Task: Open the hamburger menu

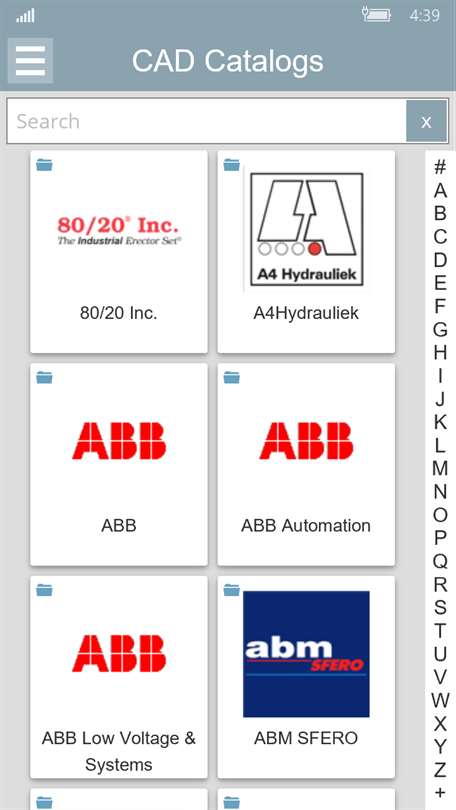Action: pos(30,60)
